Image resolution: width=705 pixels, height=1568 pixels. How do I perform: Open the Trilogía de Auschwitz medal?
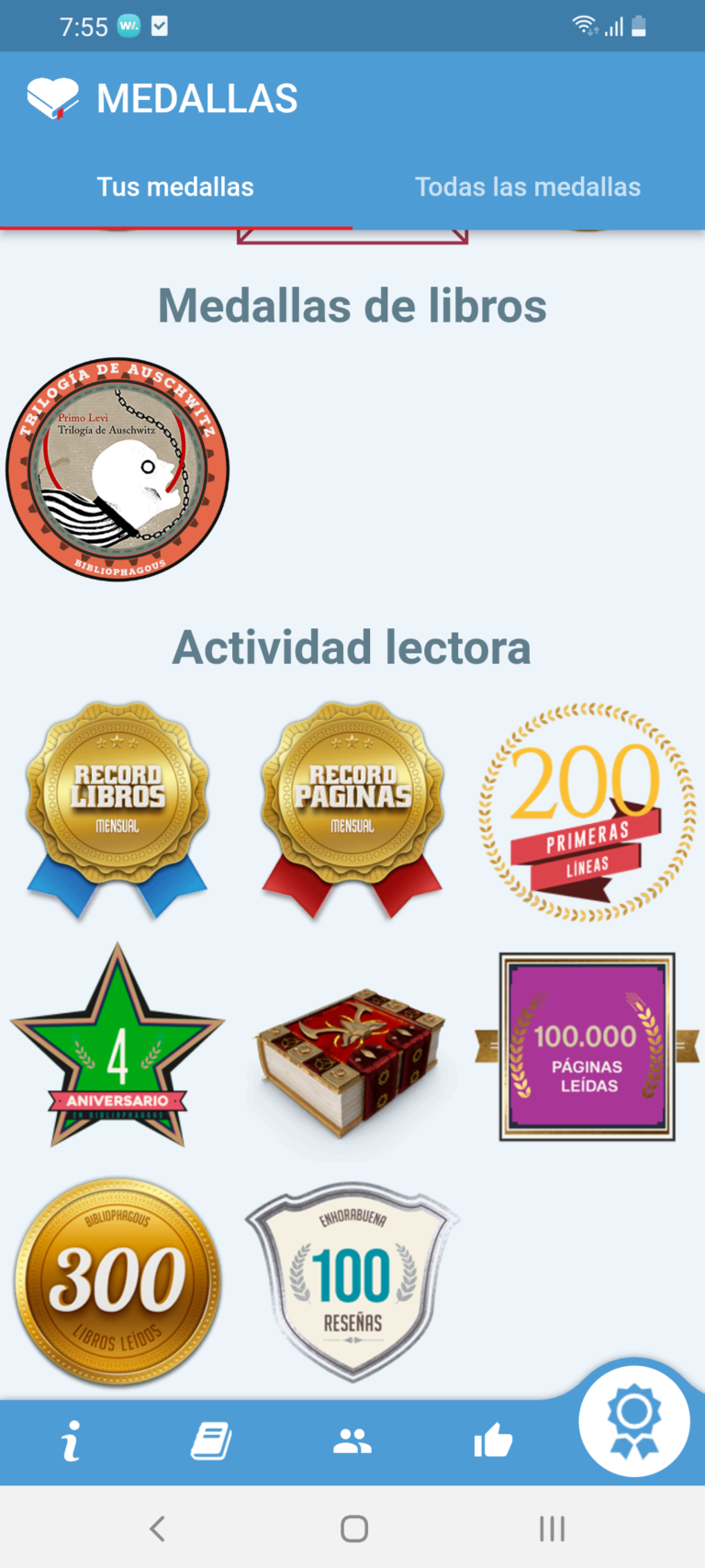click(x=117, y=469)
